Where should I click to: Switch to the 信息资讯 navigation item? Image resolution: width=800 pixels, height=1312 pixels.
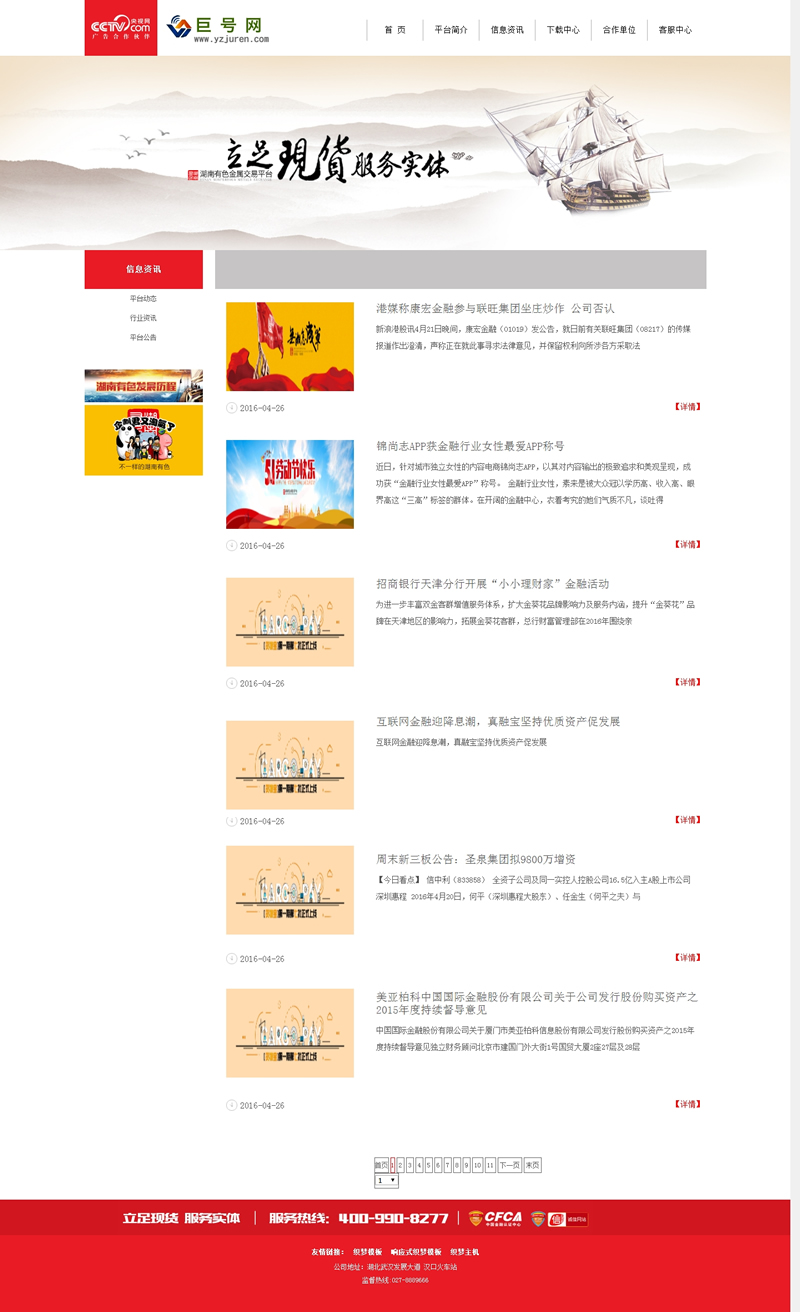click(x=507, y=30)
